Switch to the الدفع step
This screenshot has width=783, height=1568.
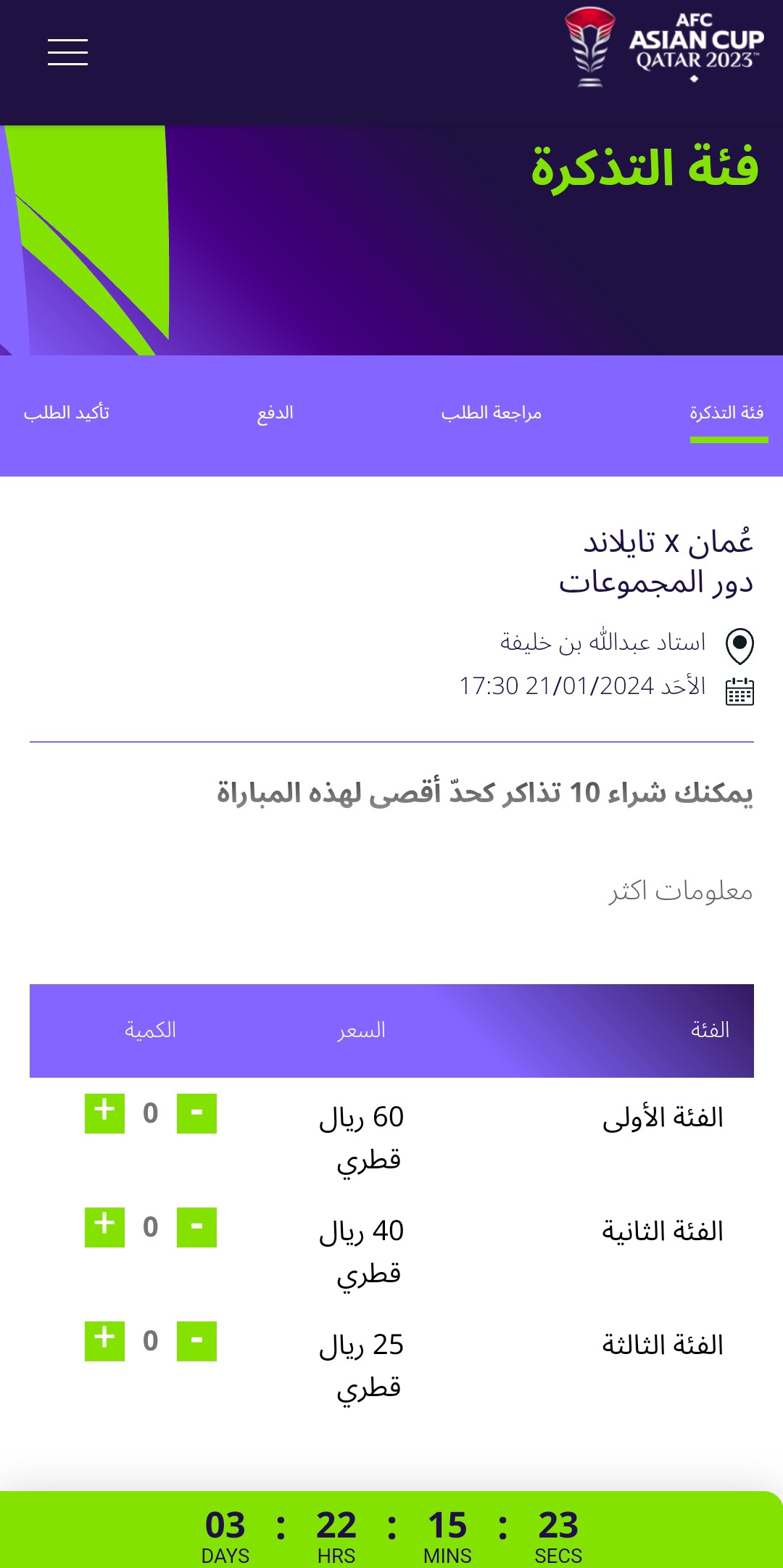(275, 413)
